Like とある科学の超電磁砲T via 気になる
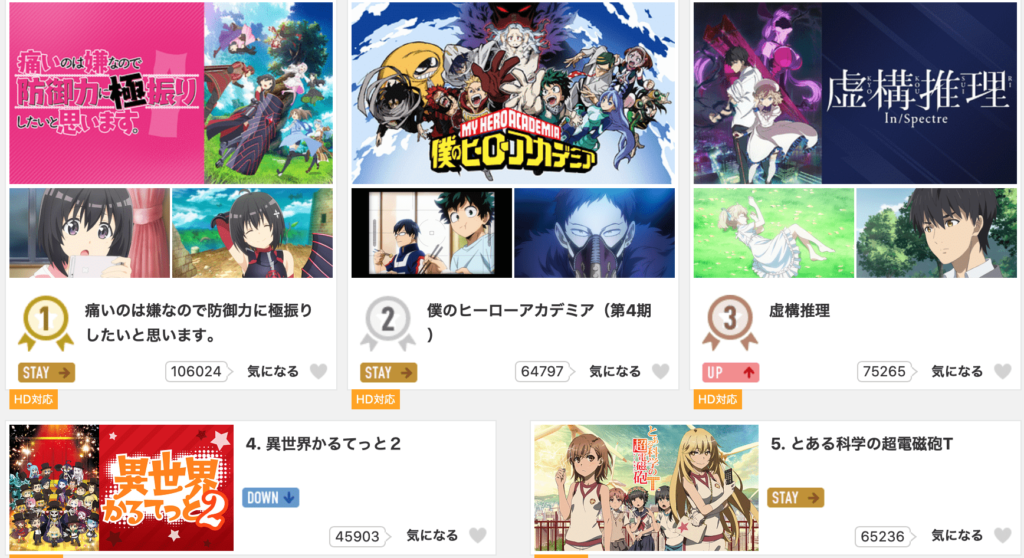 (x=1002, y=535)
